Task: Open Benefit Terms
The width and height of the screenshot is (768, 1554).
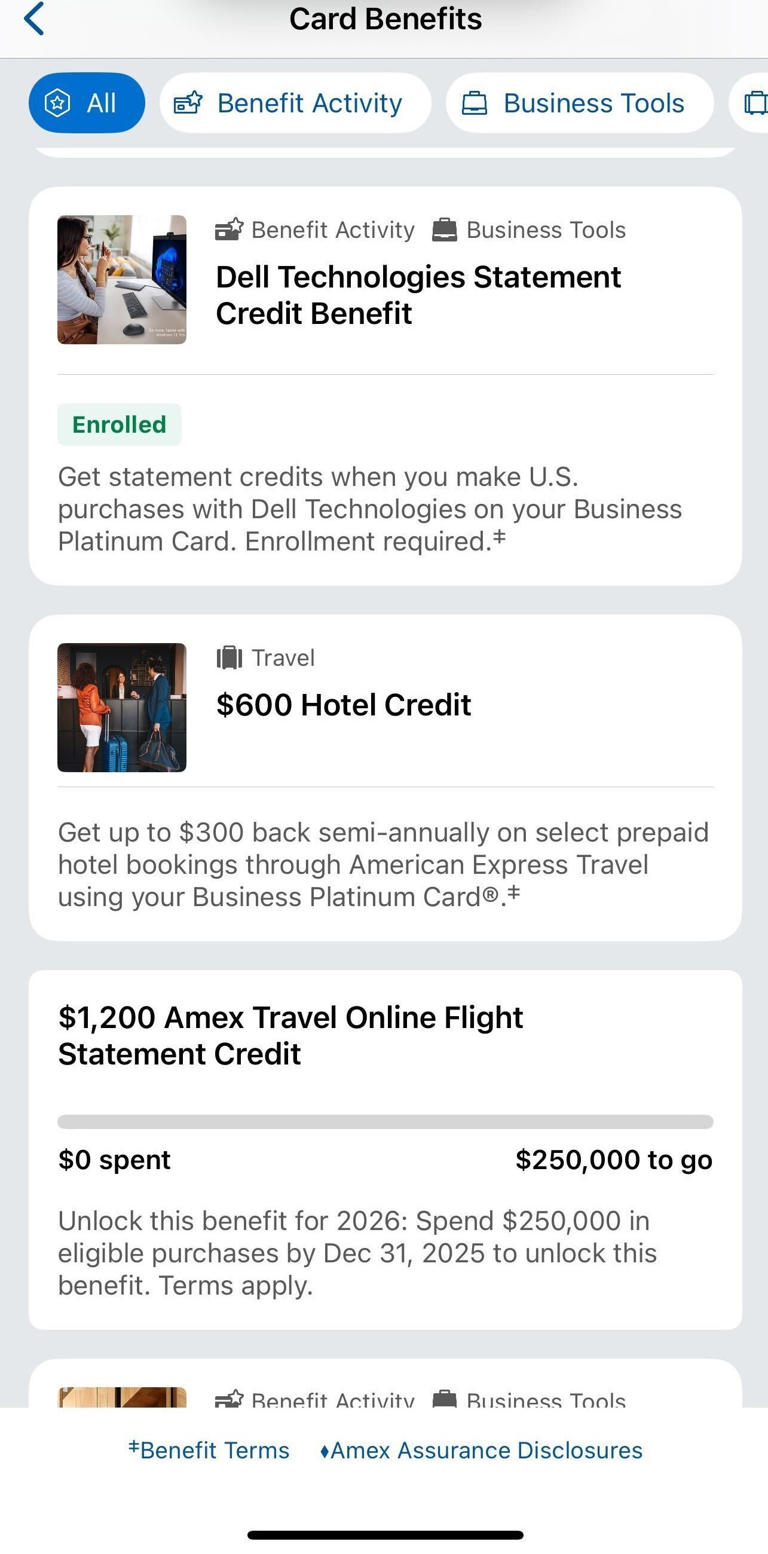Action: tap(208, 1449)
